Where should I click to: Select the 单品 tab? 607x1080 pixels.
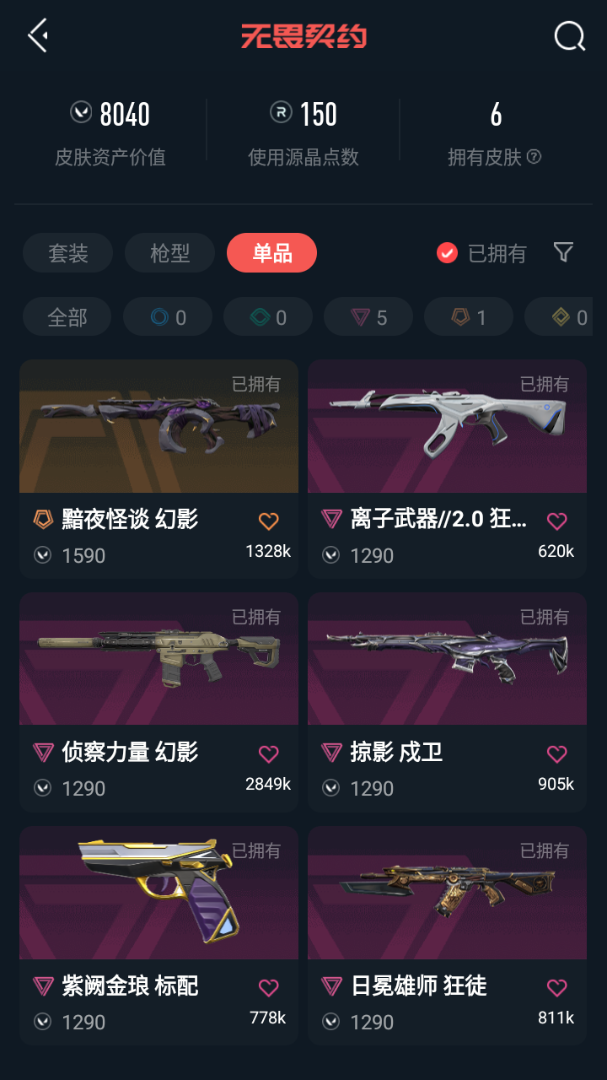[271, 253]
